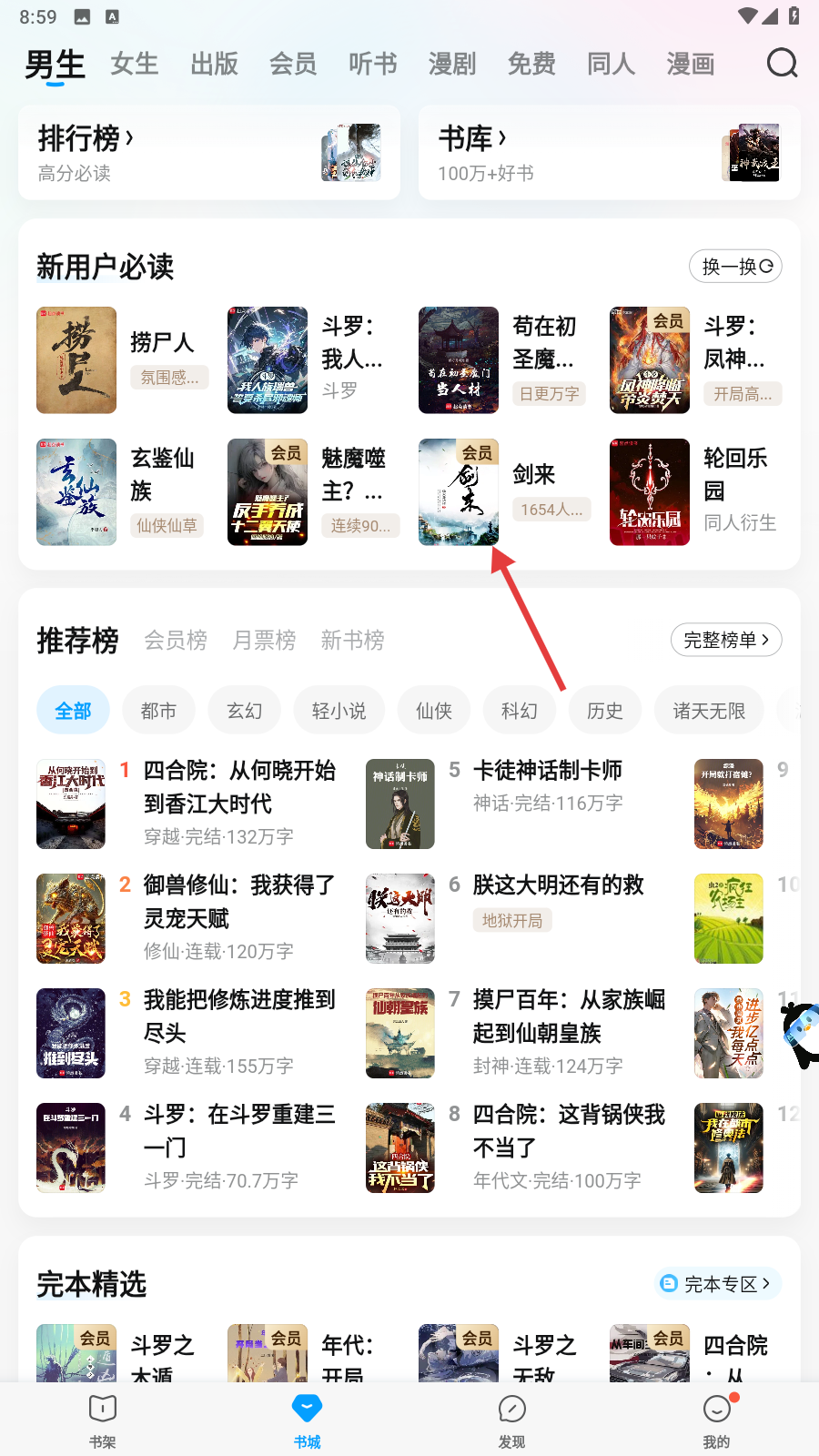Select the 诸天无限 chip

point(709,711)
